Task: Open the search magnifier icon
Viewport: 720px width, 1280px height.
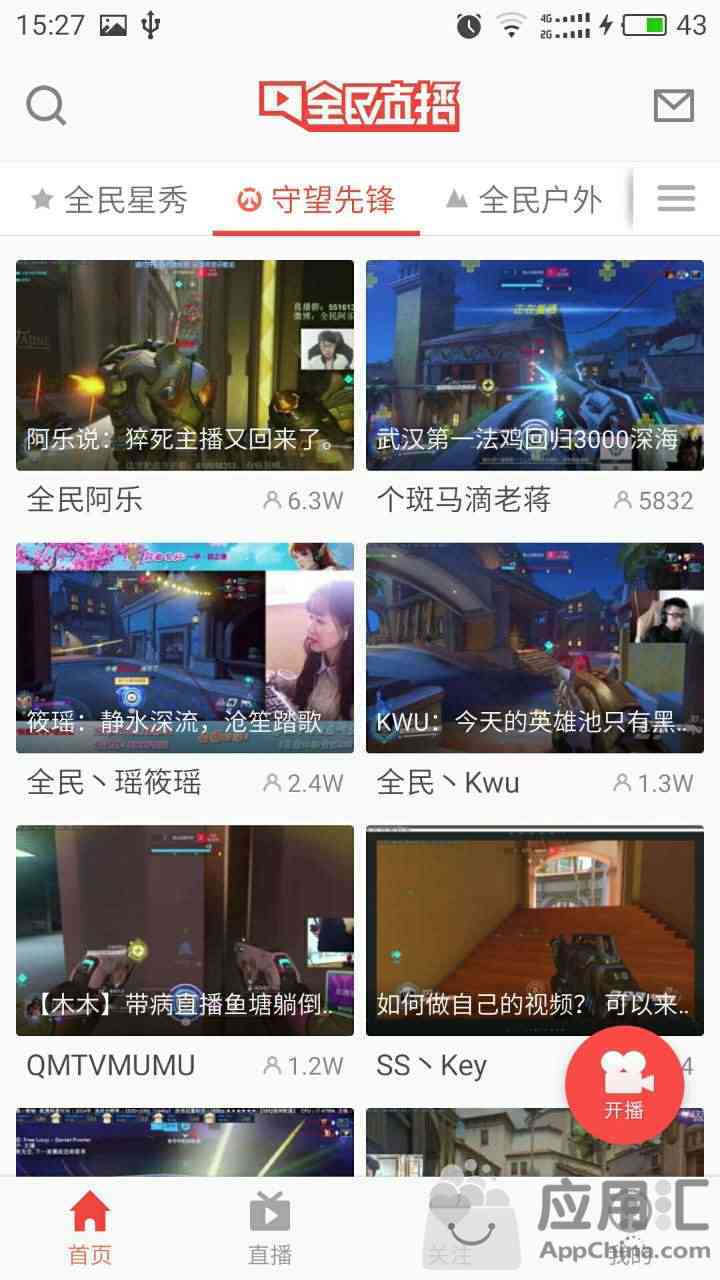Action: (46, 105)
